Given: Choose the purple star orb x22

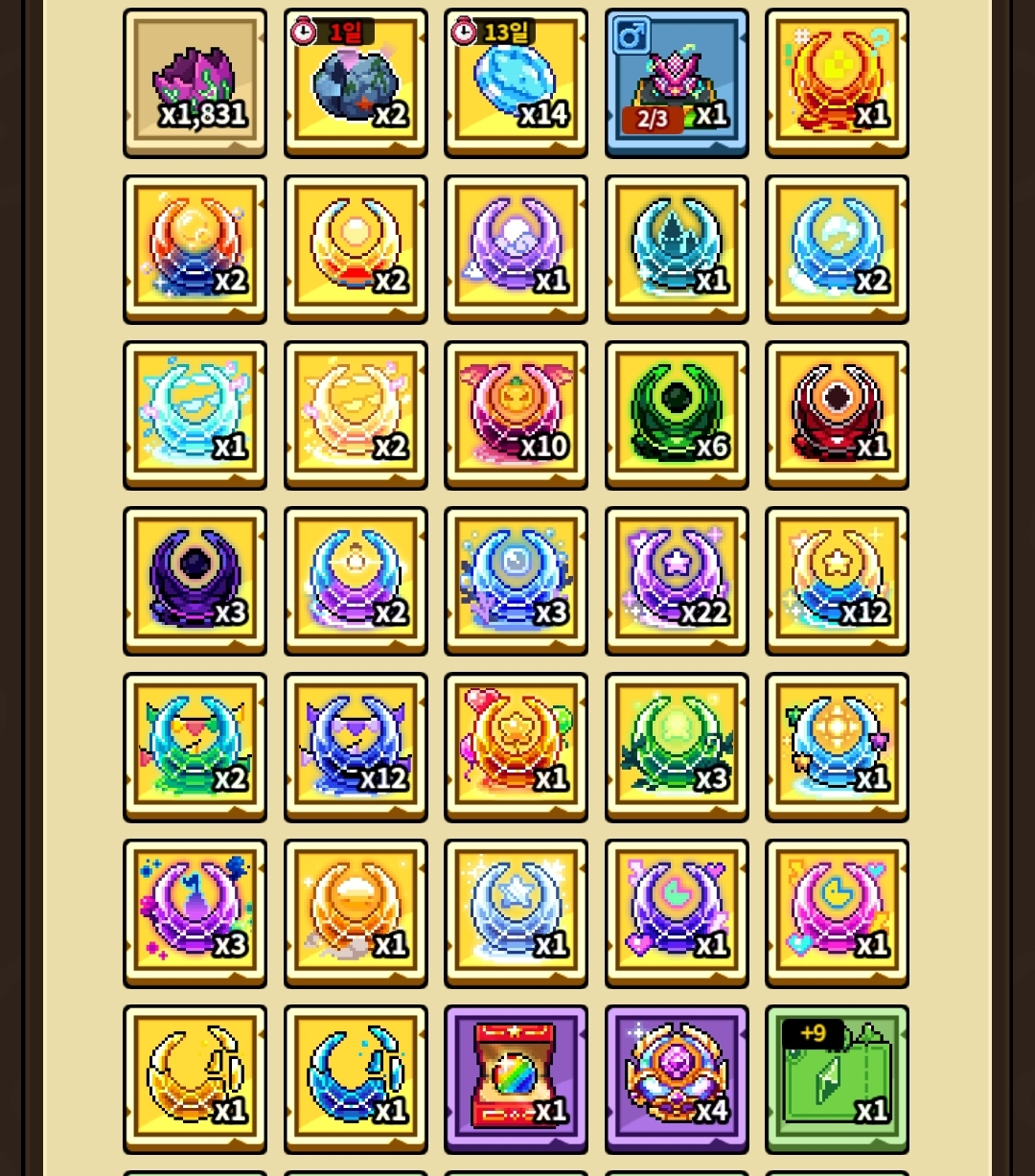Looking at the screenshot, I should [677, 580].
